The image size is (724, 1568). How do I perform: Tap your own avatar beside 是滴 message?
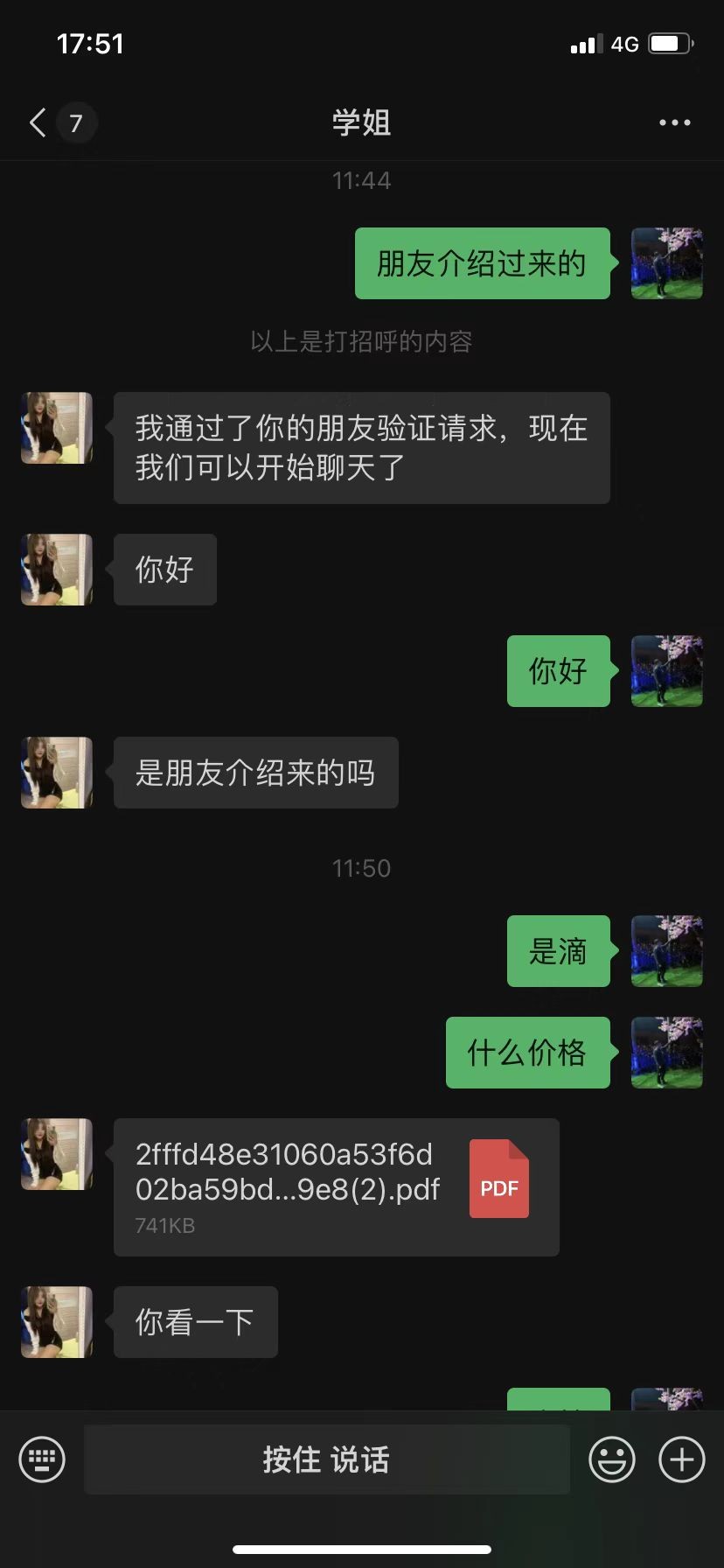pos(666,952)
